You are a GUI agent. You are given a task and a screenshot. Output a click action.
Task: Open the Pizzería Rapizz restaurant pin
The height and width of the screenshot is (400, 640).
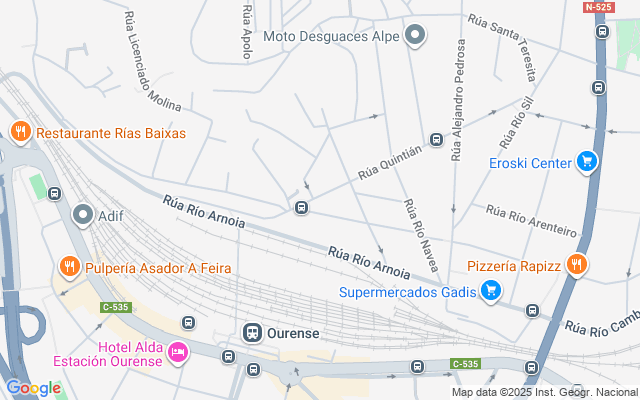576,266
